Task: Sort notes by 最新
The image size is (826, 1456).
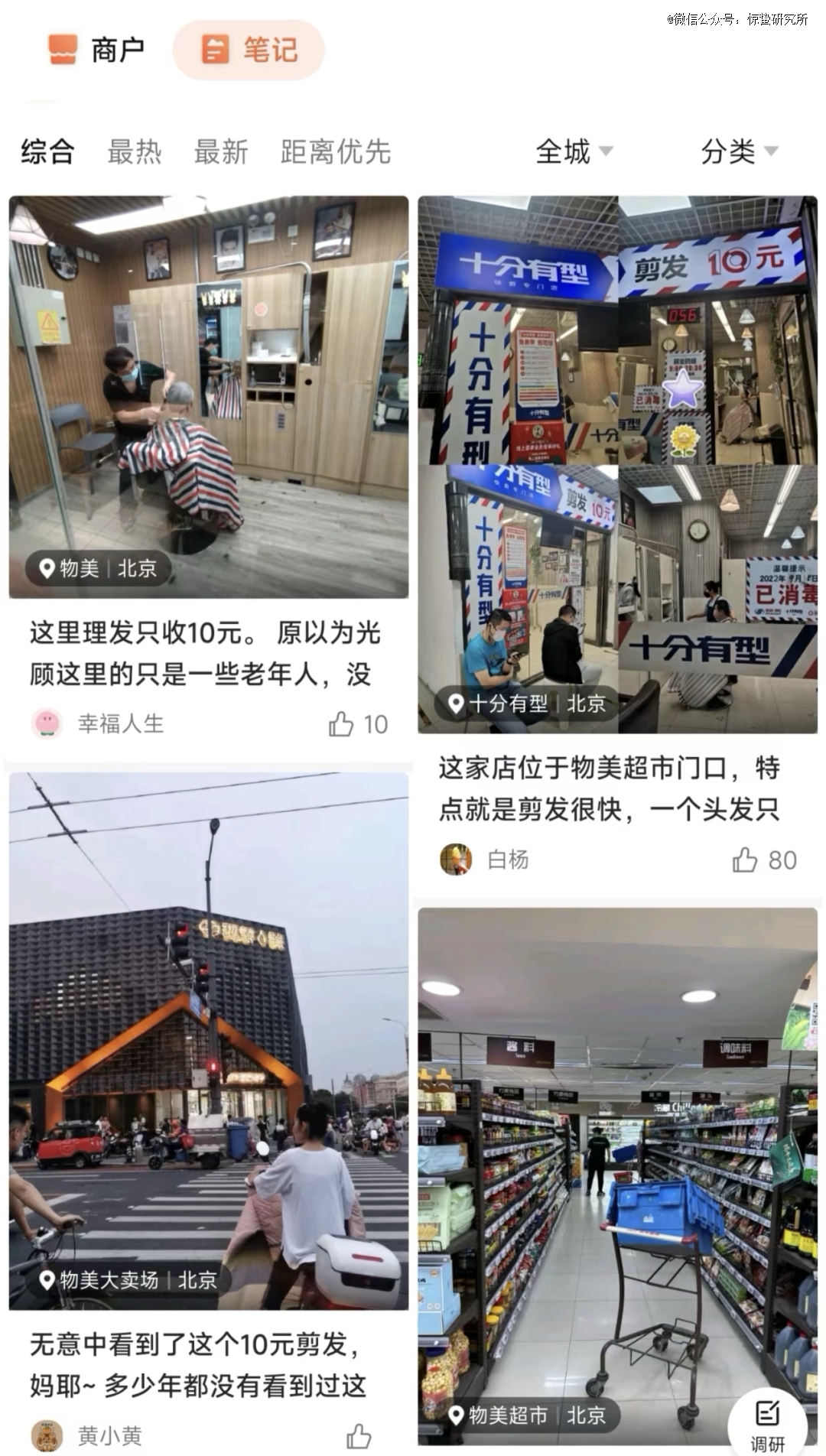Action: (x=221, y=151)
